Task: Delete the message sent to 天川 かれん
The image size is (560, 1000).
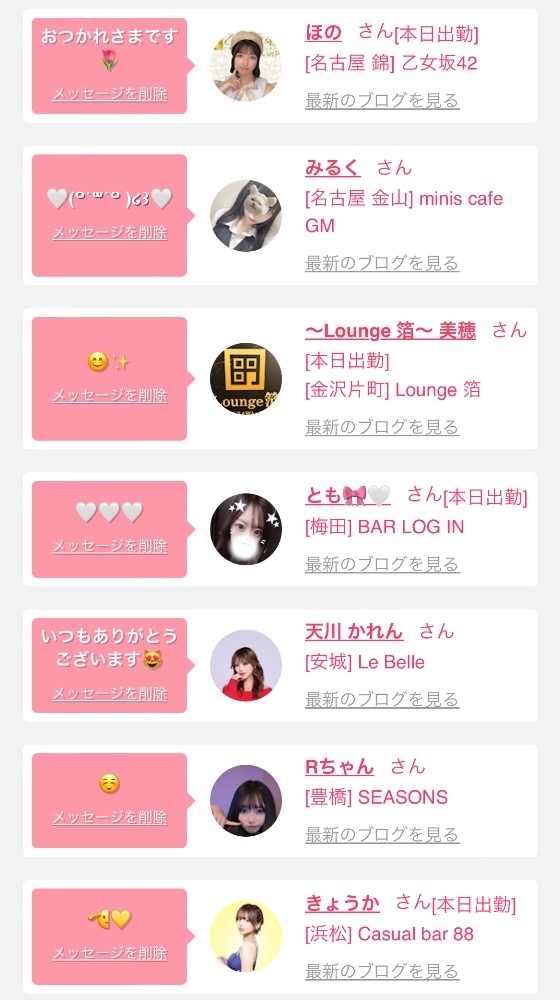Action: 110,693
